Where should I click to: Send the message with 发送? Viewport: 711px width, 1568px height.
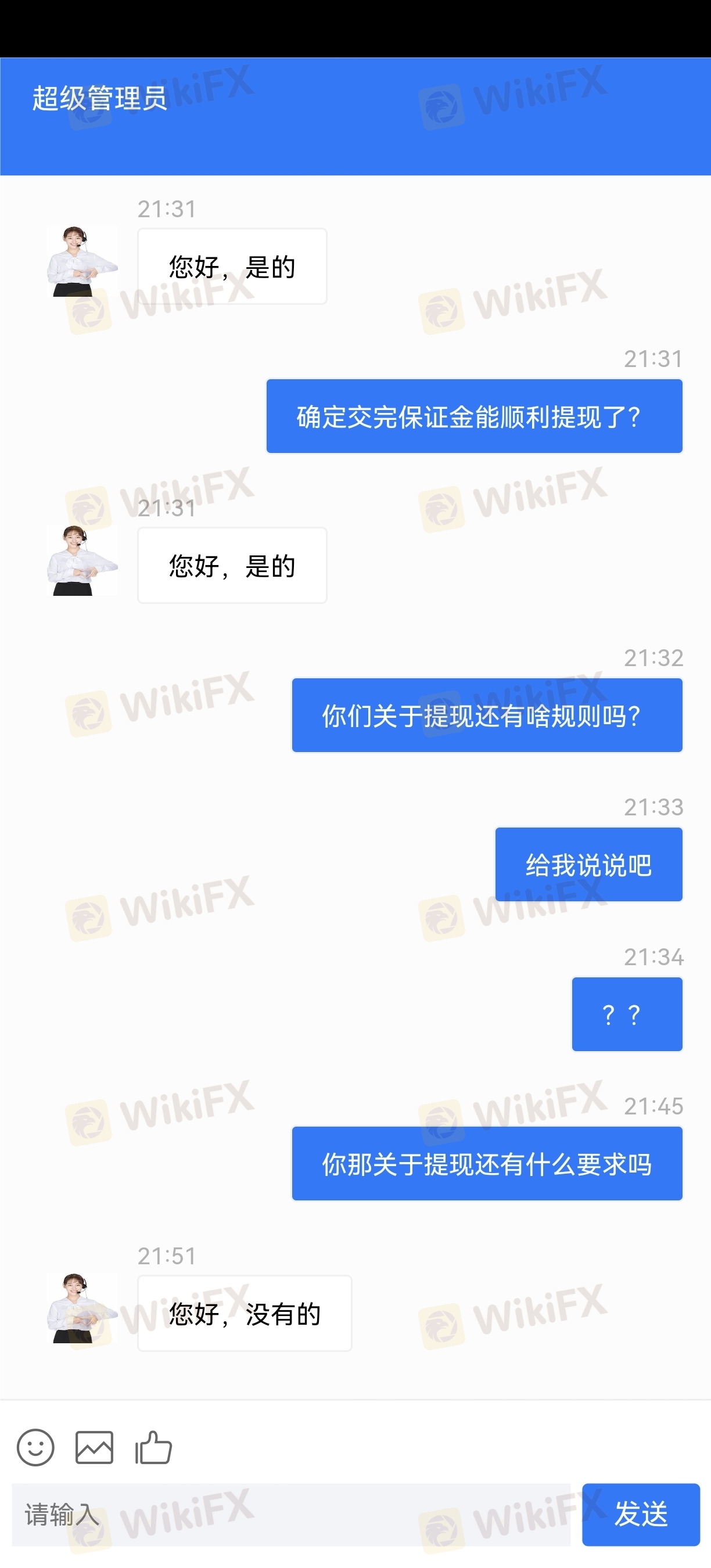(x=641, y=1515)
